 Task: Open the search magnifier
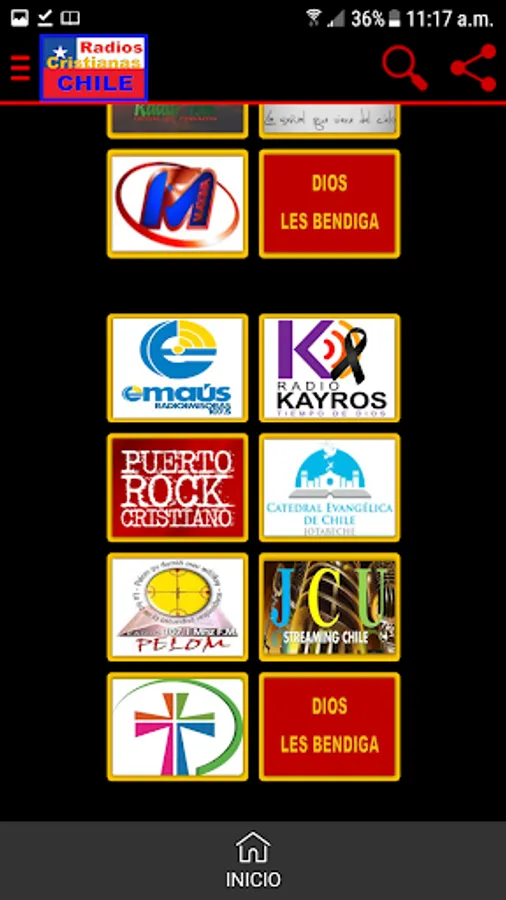[405, 68]
